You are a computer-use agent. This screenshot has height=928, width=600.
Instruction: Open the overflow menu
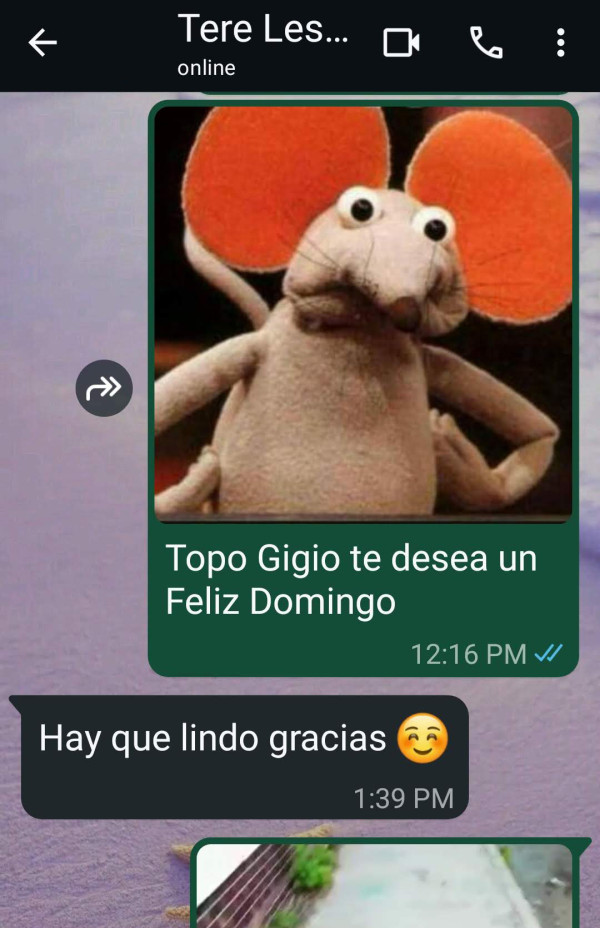tap(560, 43)
